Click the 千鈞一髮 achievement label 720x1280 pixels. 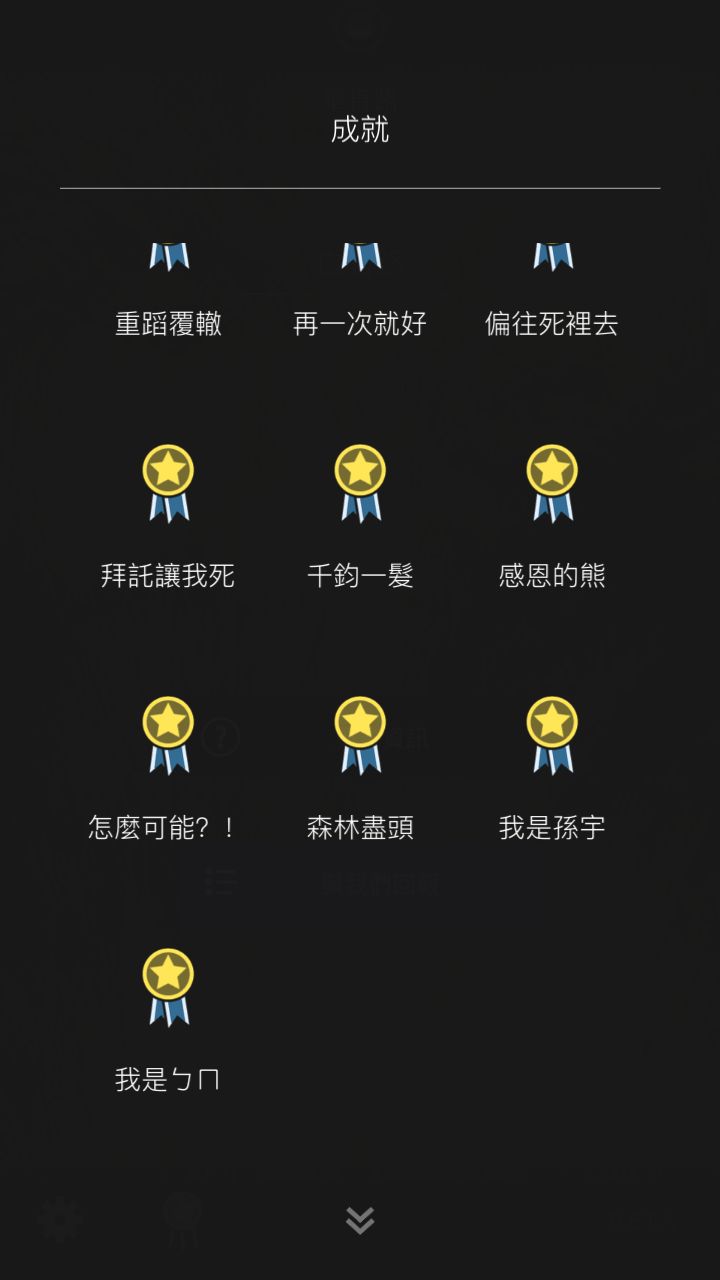click(x=360, y=575)
